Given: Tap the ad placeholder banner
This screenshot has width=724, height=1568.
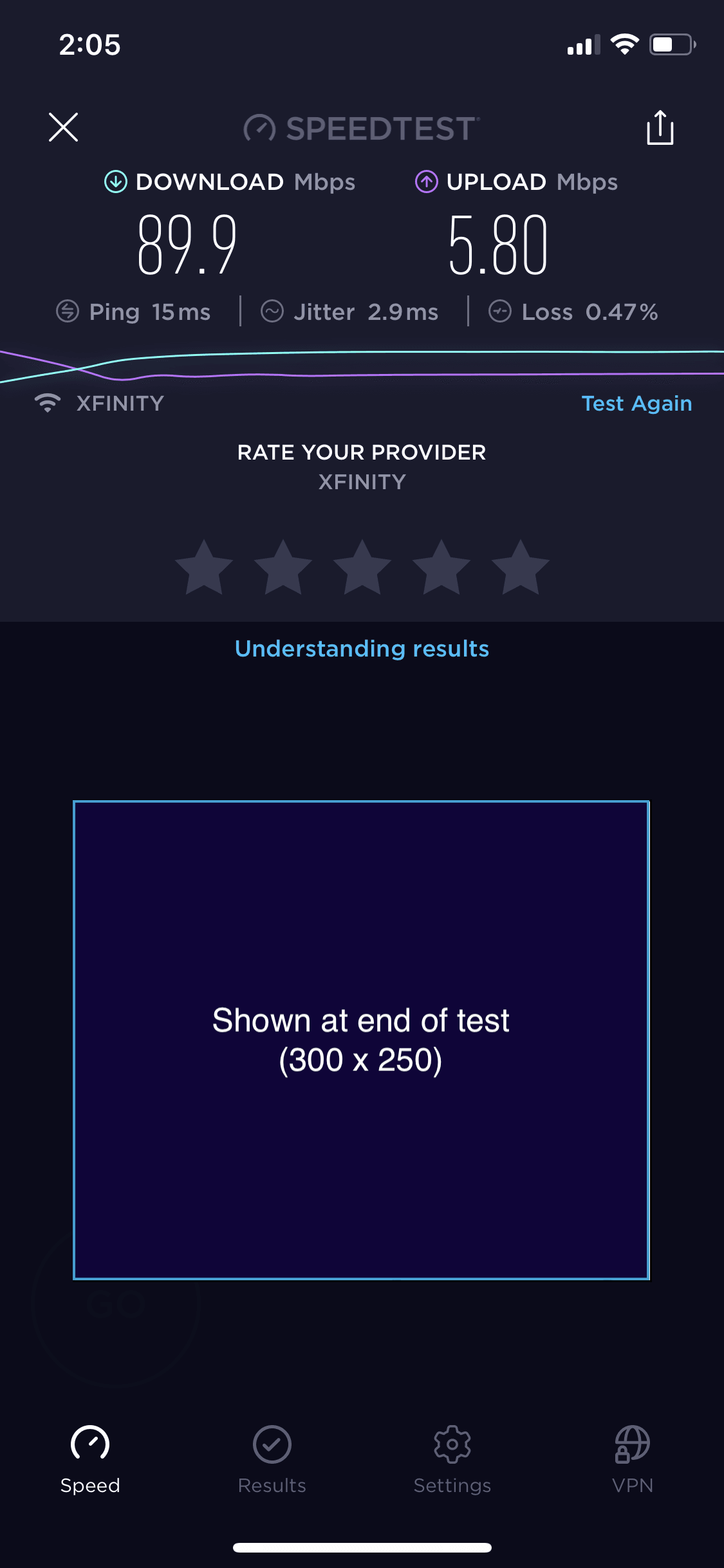Looking at the screenshot, I should click(362, 1038).
